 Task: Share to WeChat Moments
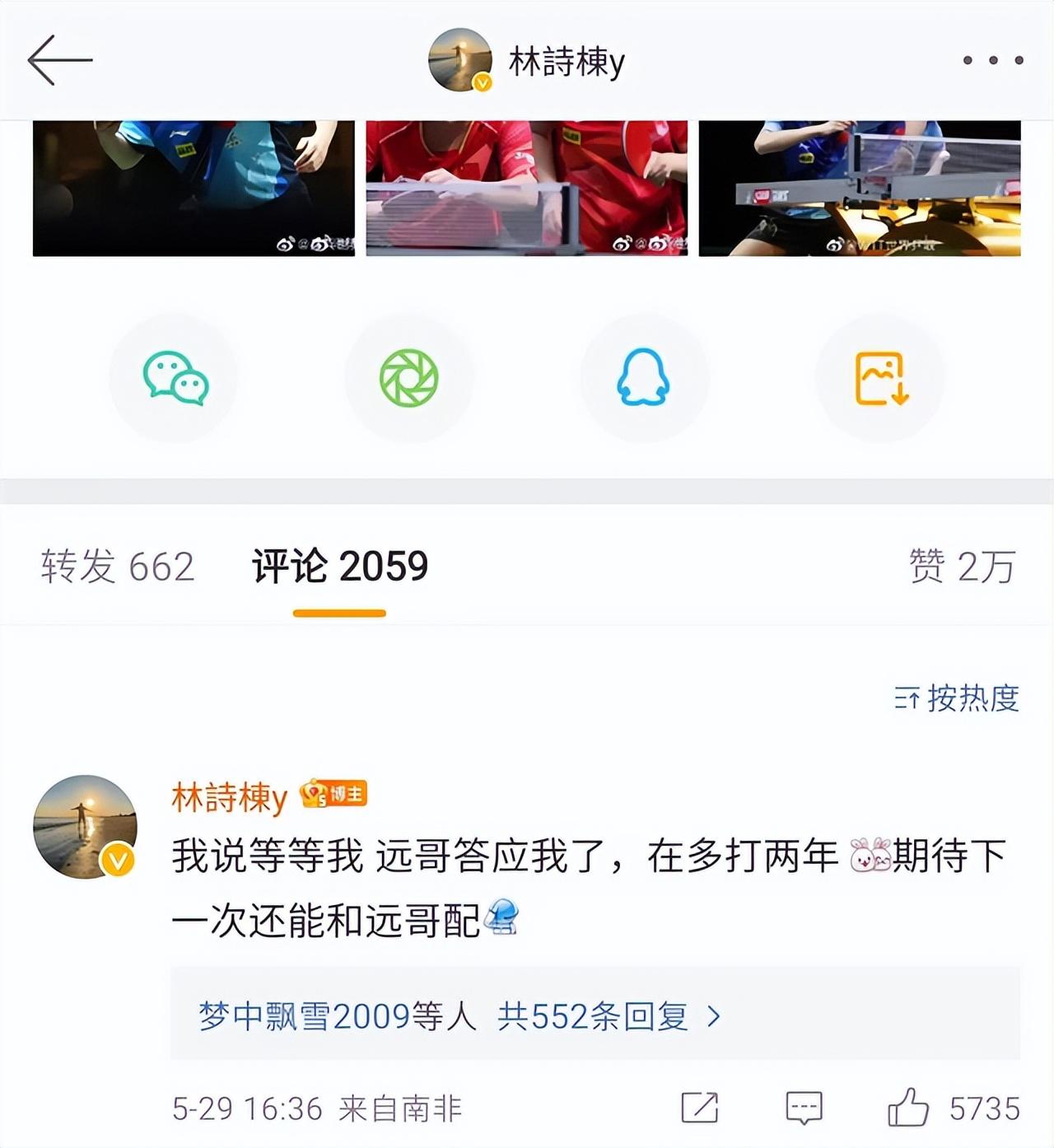[x=409, y=378]
